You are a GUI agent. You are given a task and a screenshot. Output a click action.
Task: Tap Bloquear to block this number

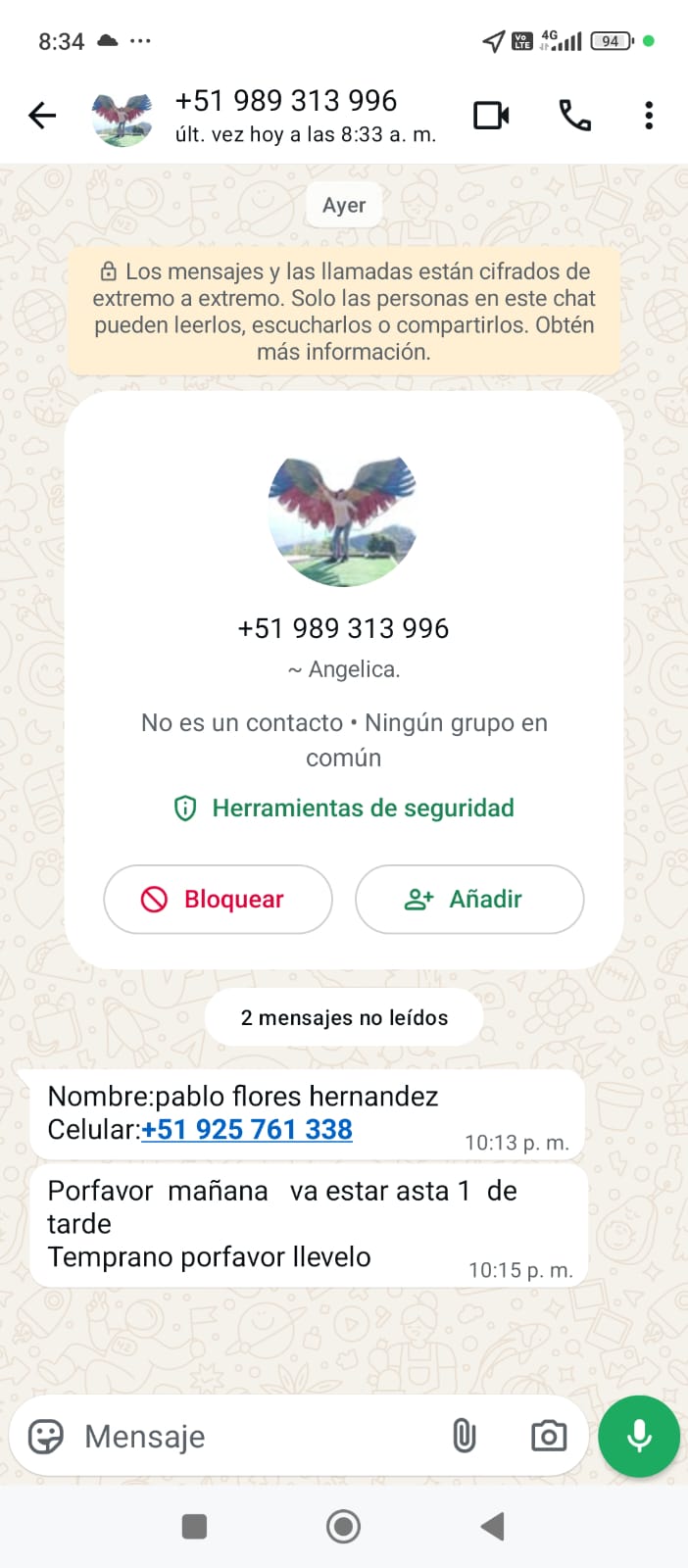218,900
